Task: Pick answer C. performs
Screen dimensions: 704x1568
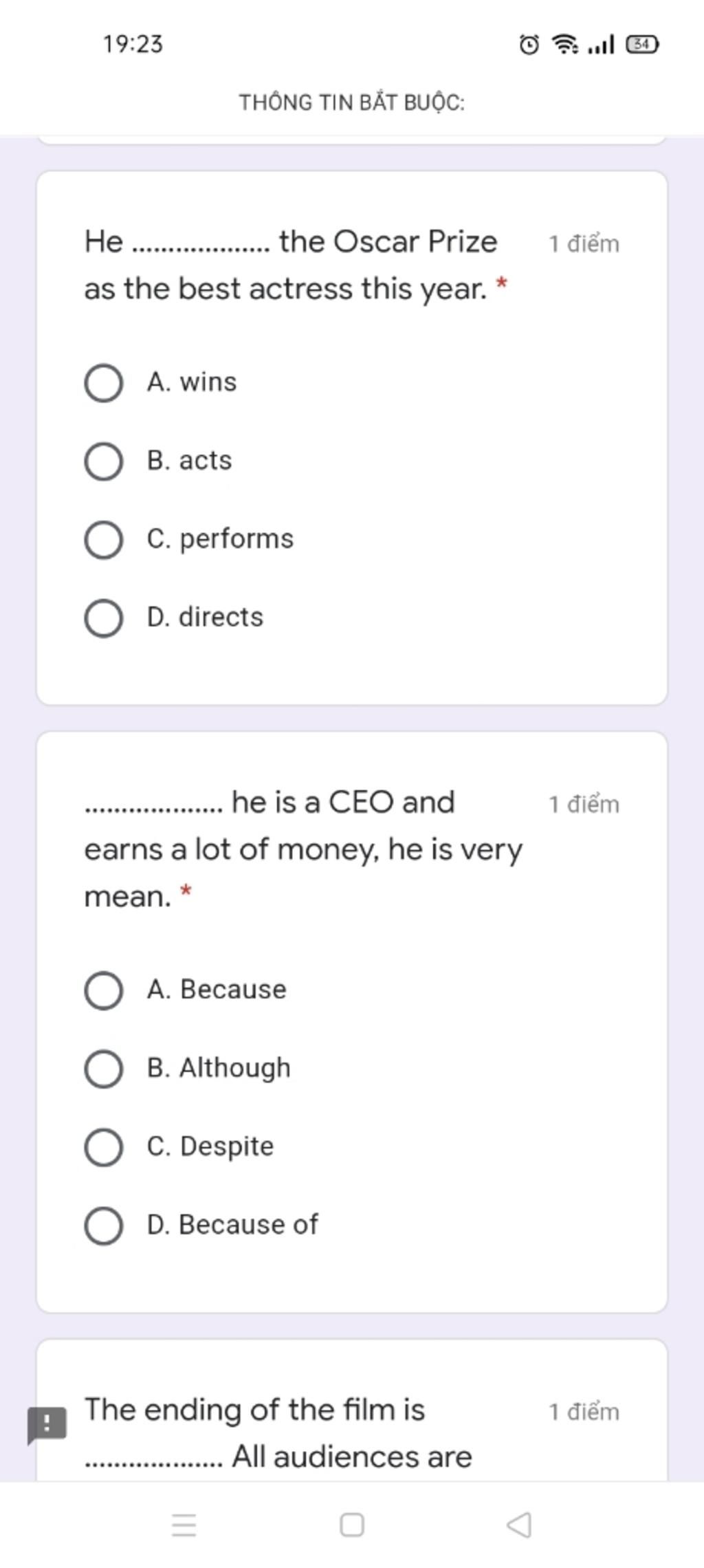Action: coord(104,539)
